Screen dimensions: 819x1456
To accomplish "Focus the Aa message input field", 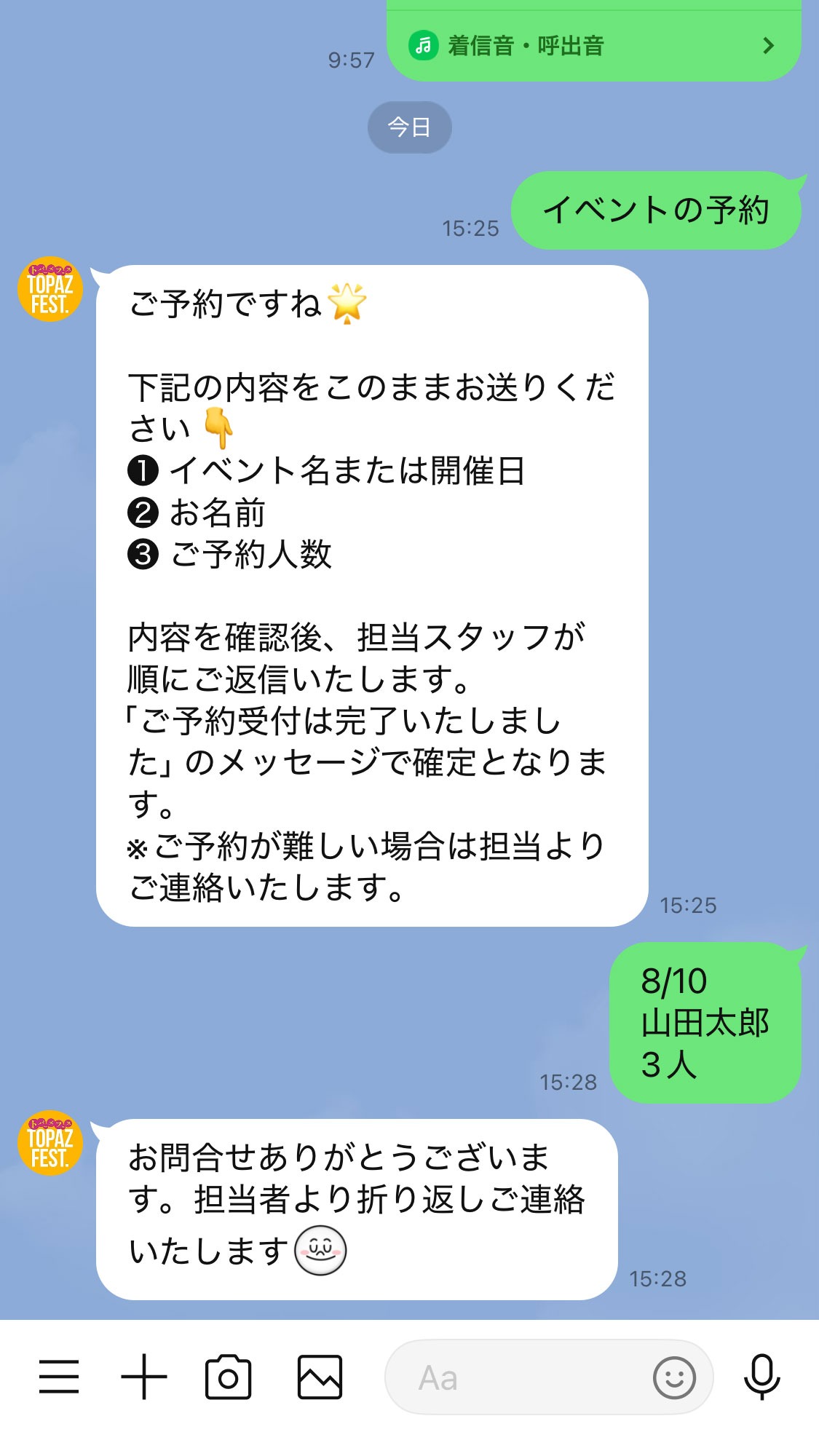I will coord(517,1377).
